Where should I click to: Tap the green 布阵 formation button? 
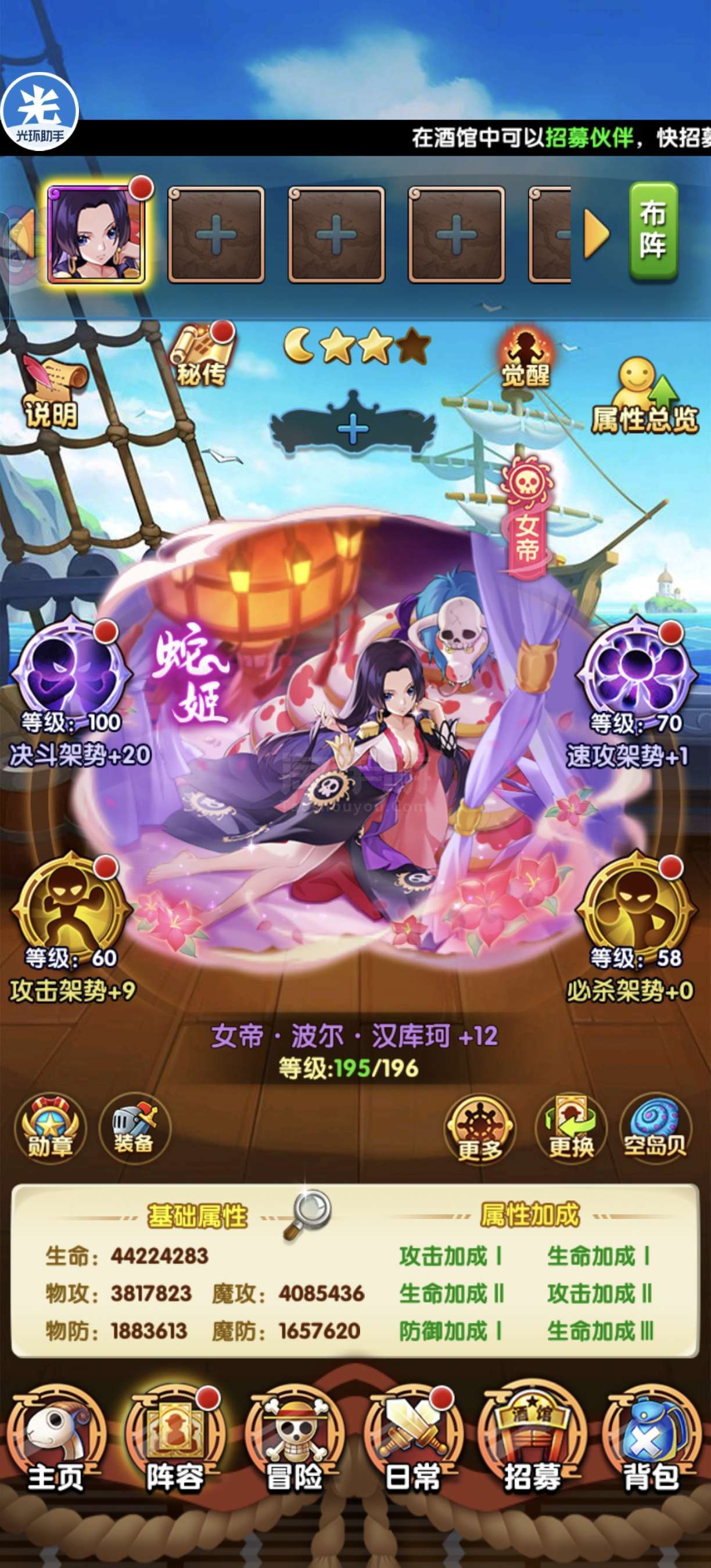click(652, 231)
